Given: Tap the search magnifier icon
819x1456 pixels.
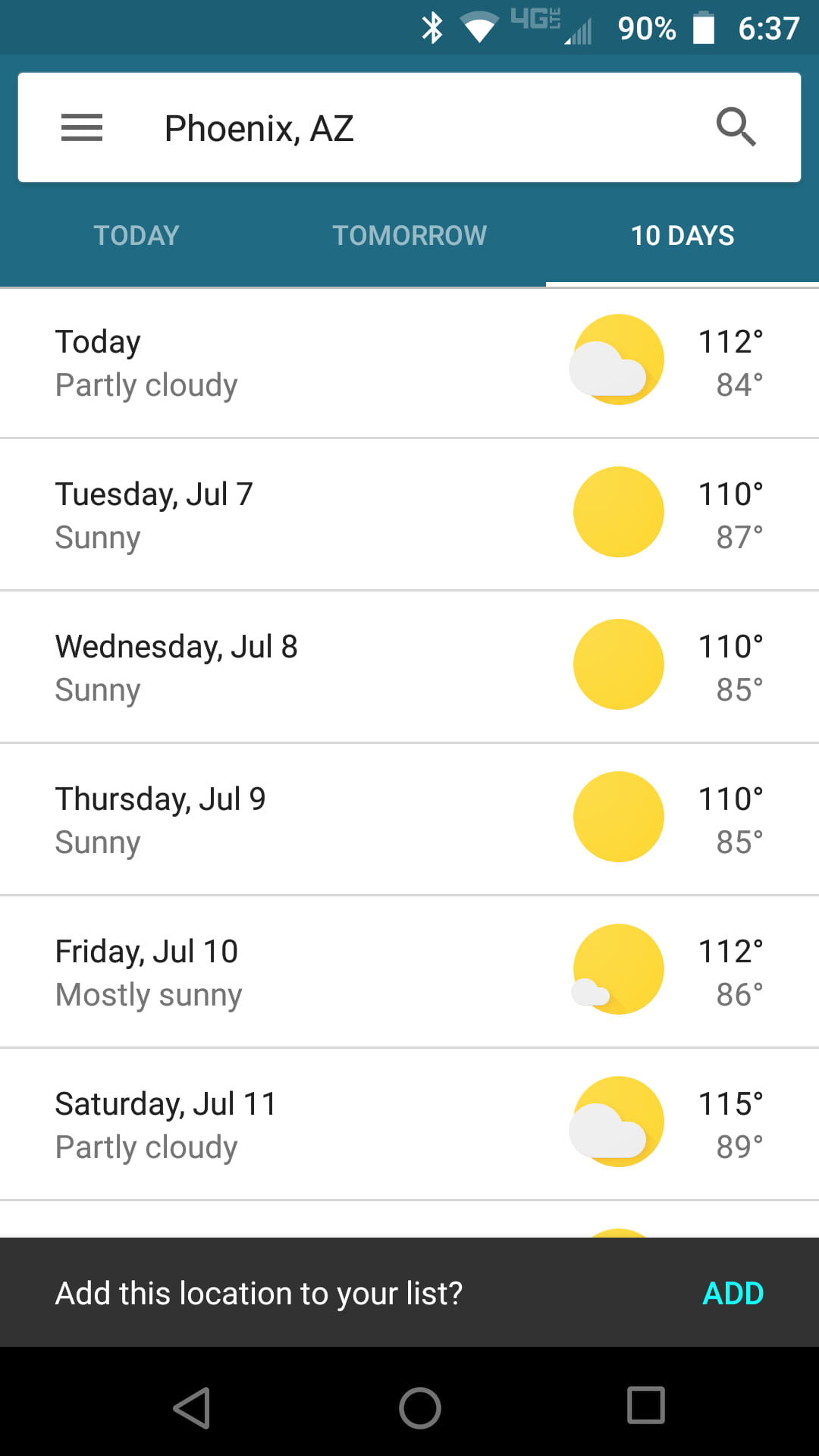Looking at the screenshot, I should coord(736,127).
